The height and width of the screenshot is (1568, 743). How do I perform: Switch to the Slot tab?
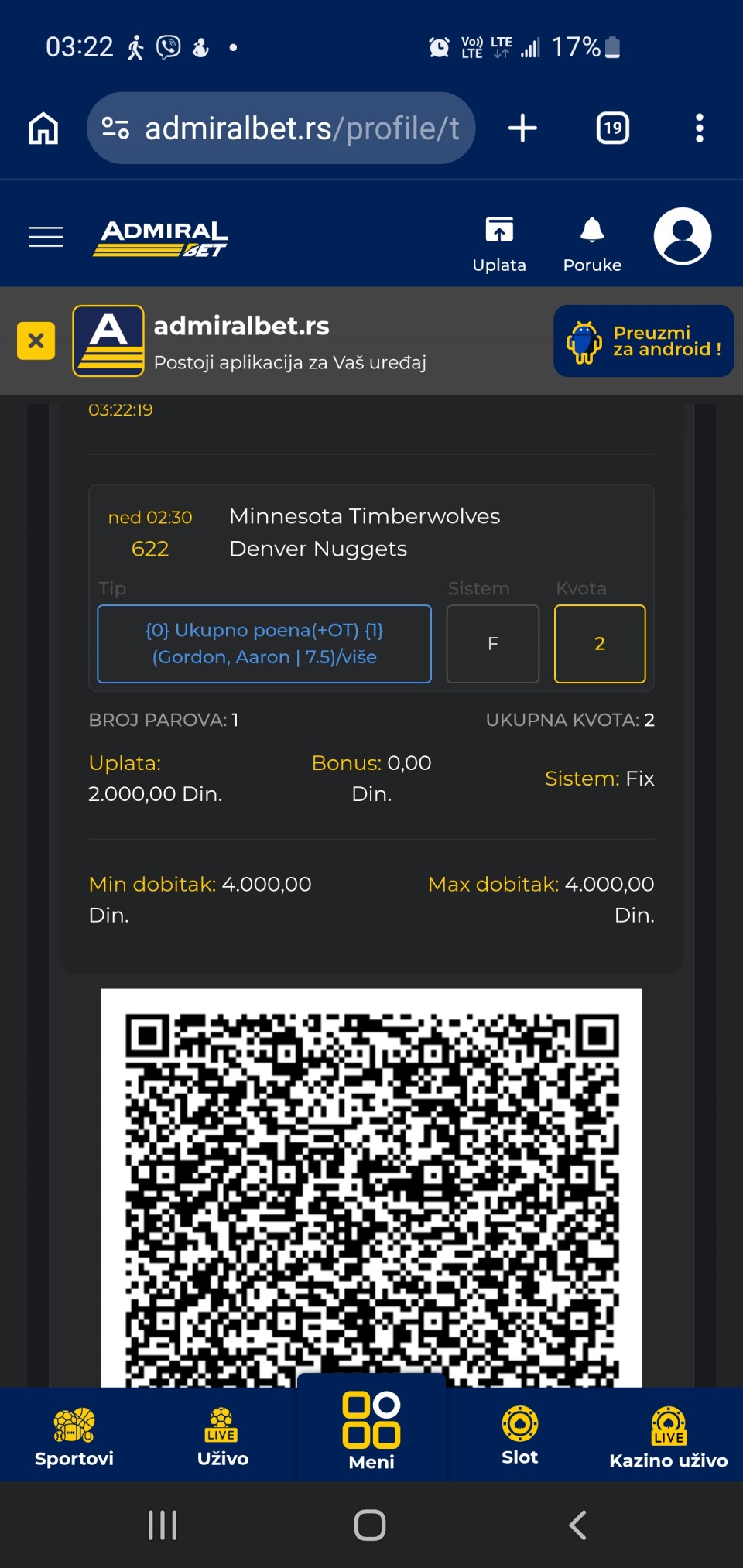point(520,1437)
